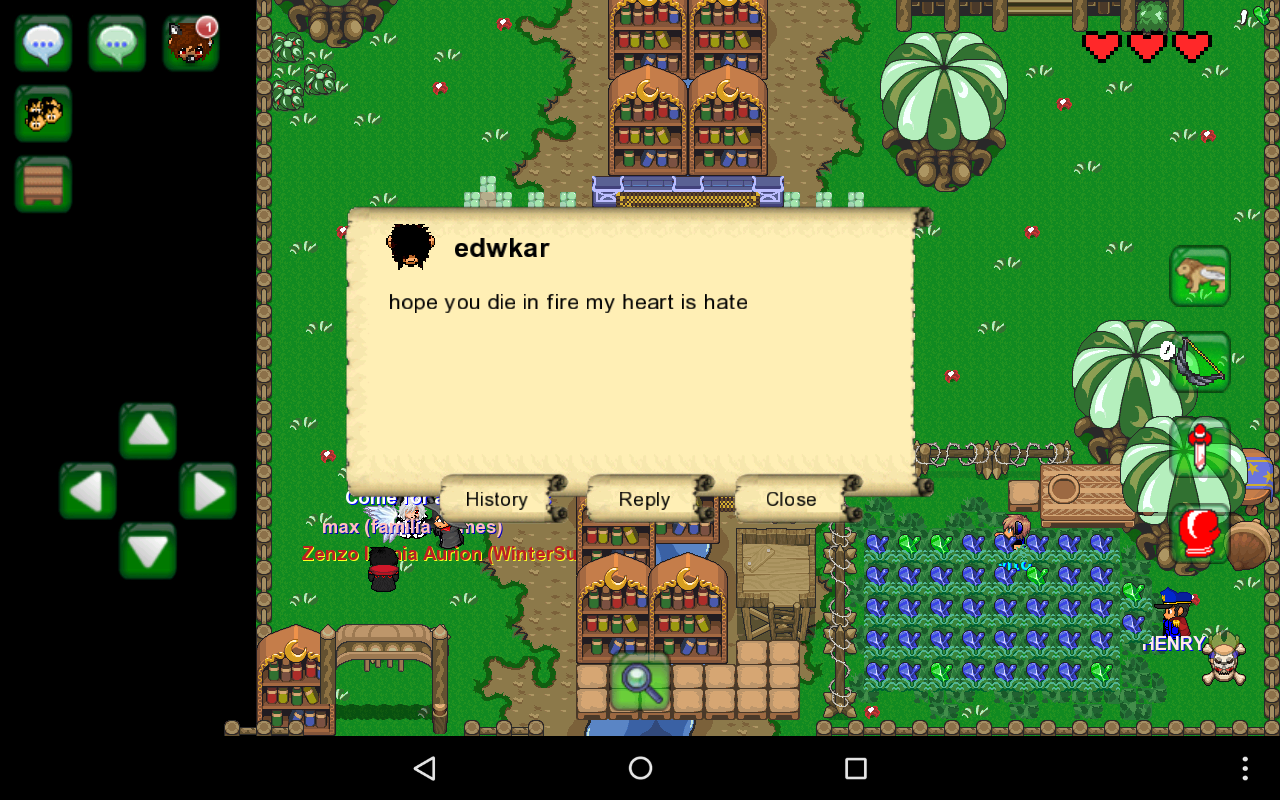Tap the magnifying glass search icon

[x=640, y=682]
